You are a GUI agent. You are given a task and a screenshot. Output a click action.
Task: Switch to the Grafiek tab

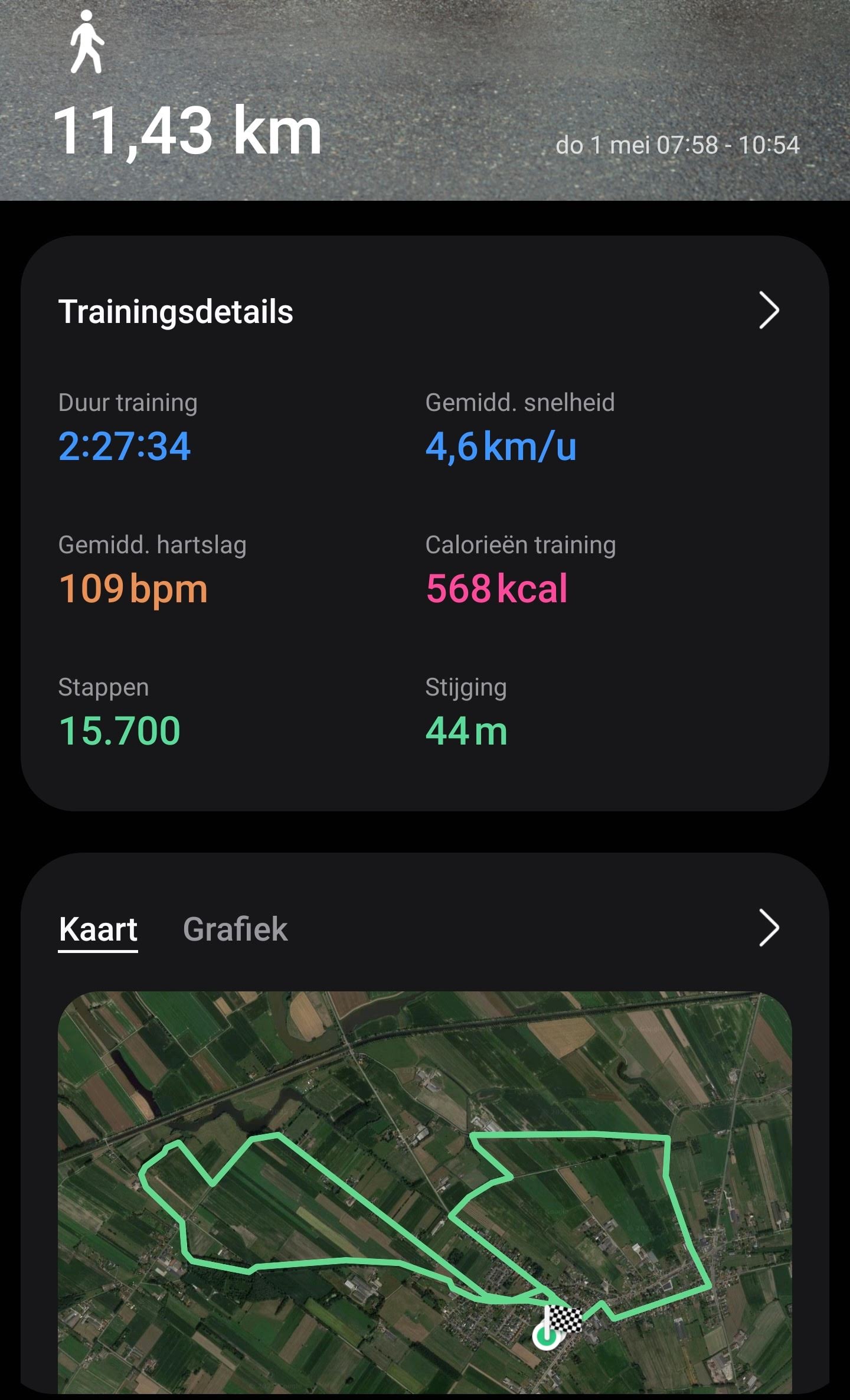pos(235,929)
